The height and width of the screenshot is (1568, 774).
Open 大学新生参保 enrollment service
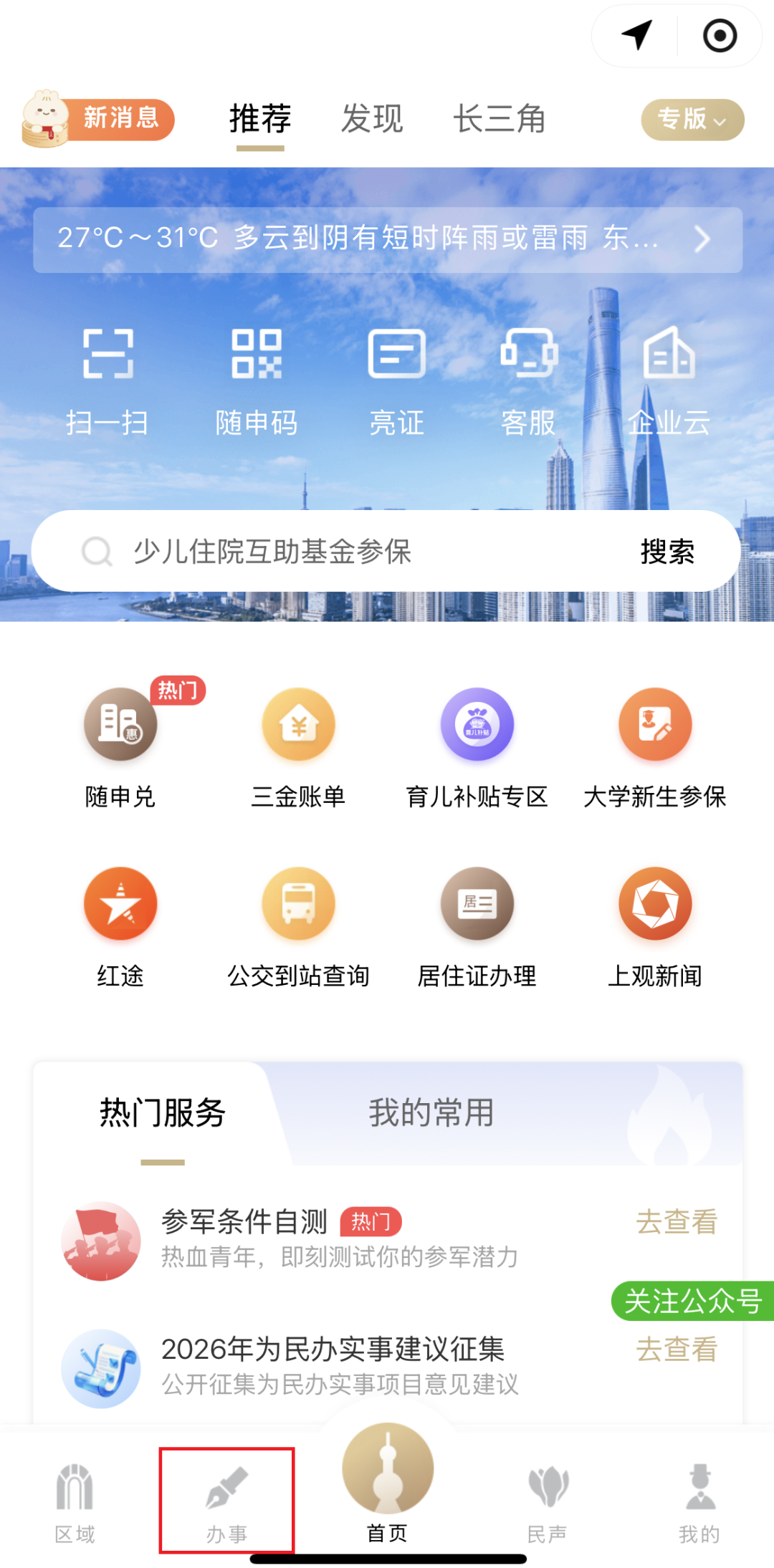pyautogui.click(x=655, y=724)
